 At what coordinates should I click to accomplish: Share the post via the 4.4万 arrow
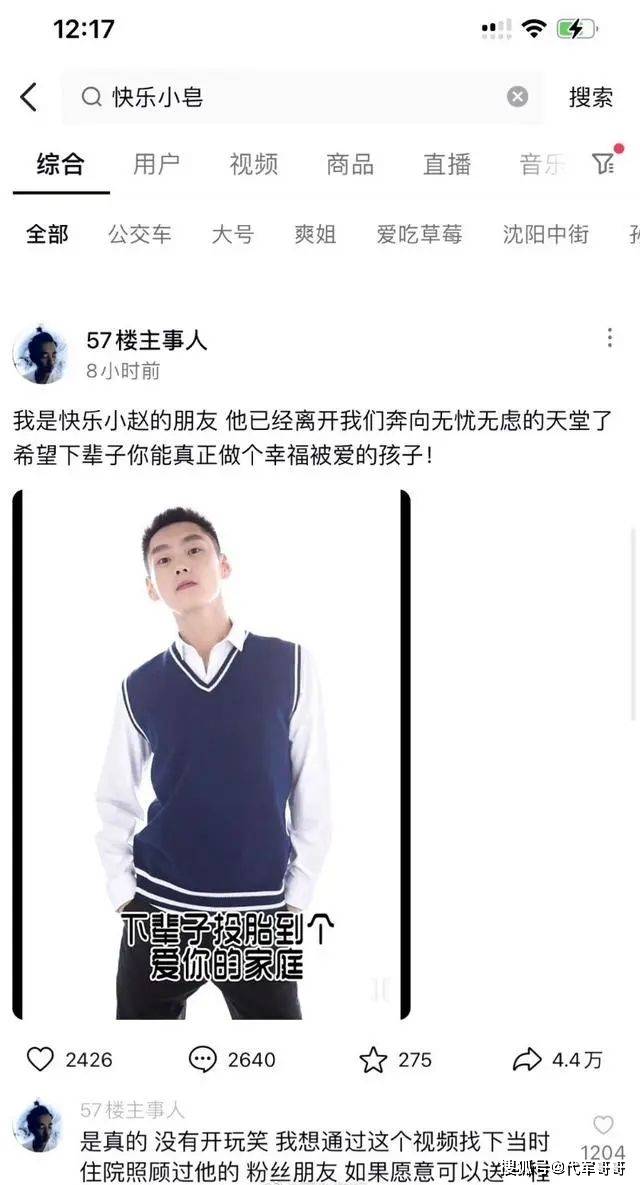(527, 1060)
